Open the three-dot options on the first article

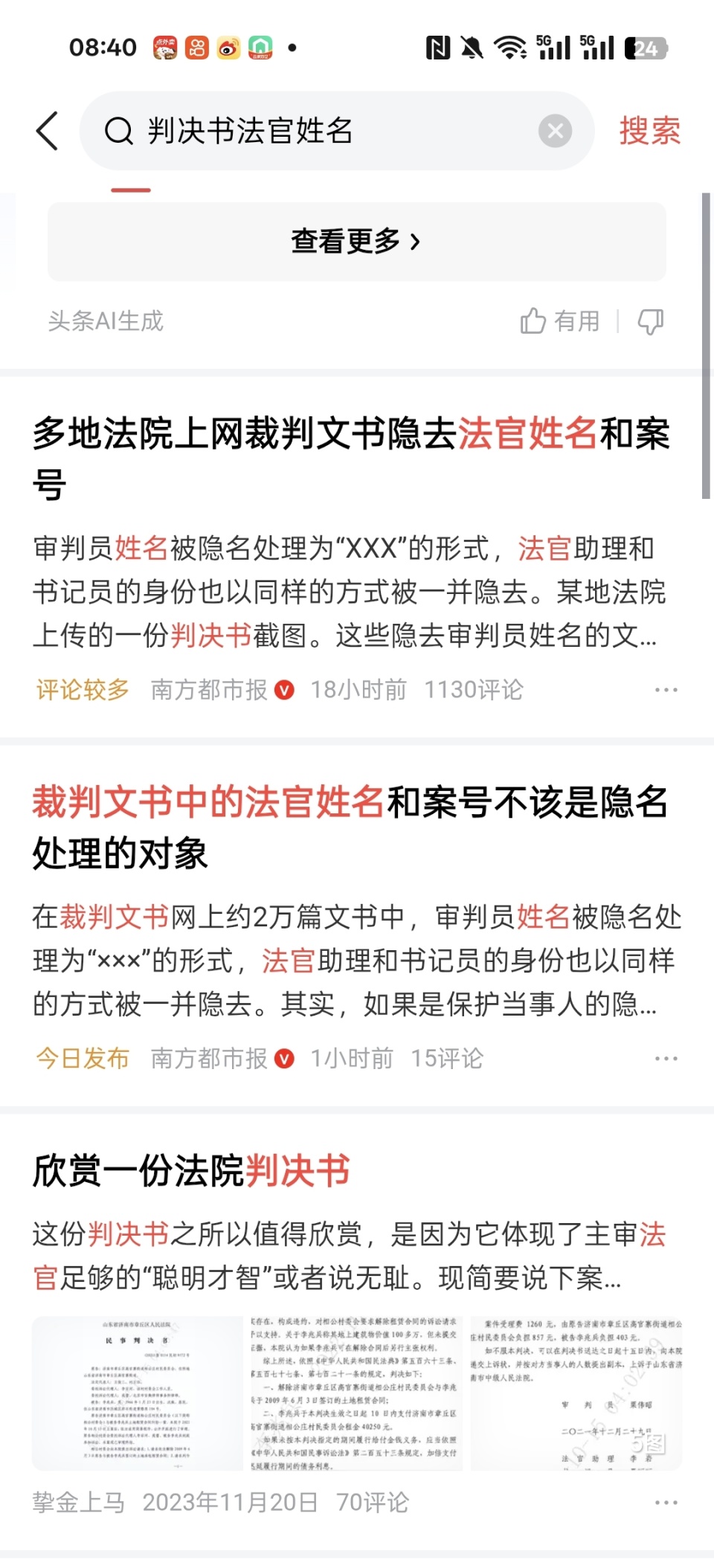[665, 690]
